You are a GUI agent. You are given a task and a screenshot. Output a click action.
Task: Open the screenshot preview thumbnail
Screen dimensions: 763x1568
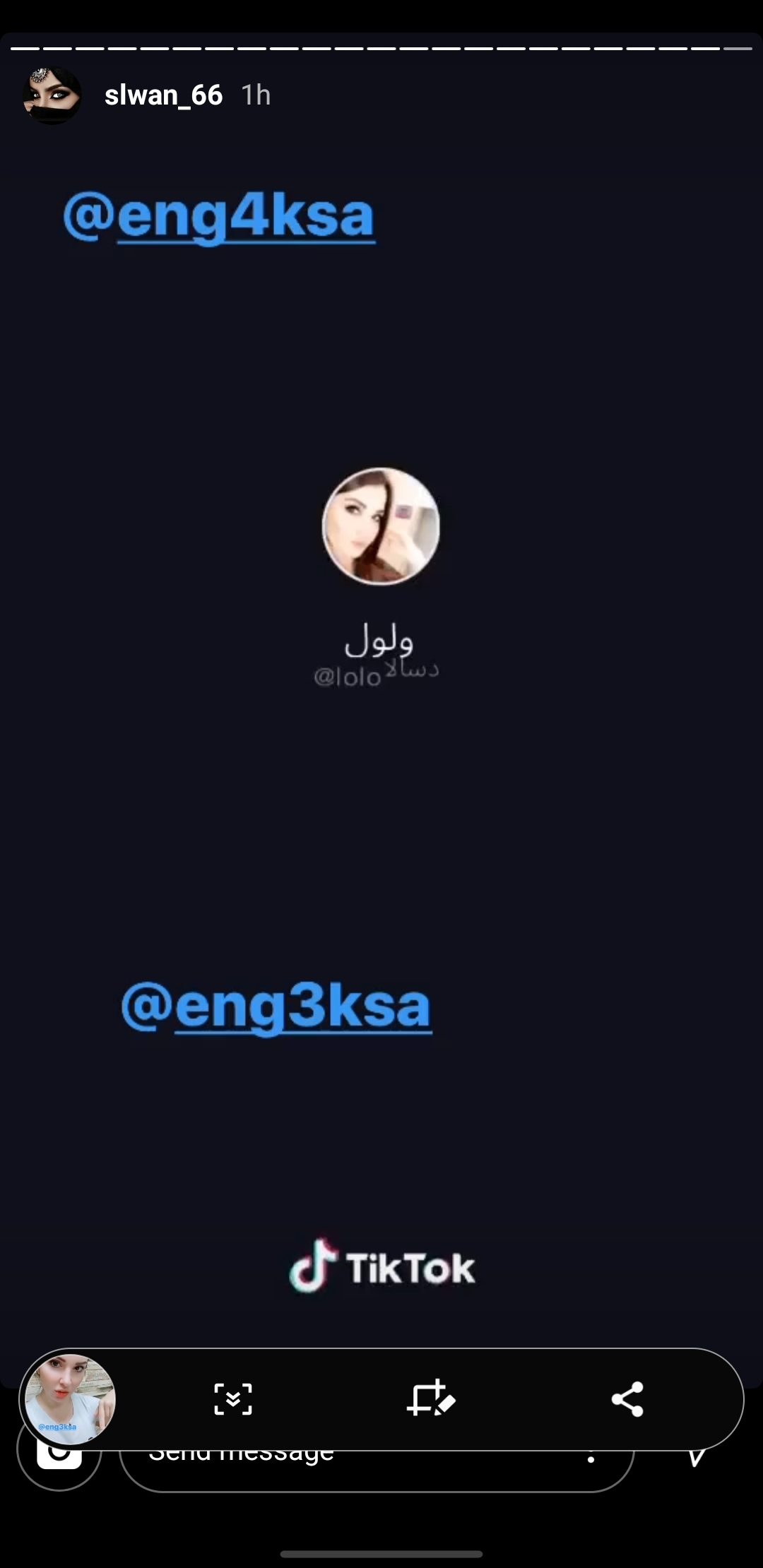[69, 1399]
